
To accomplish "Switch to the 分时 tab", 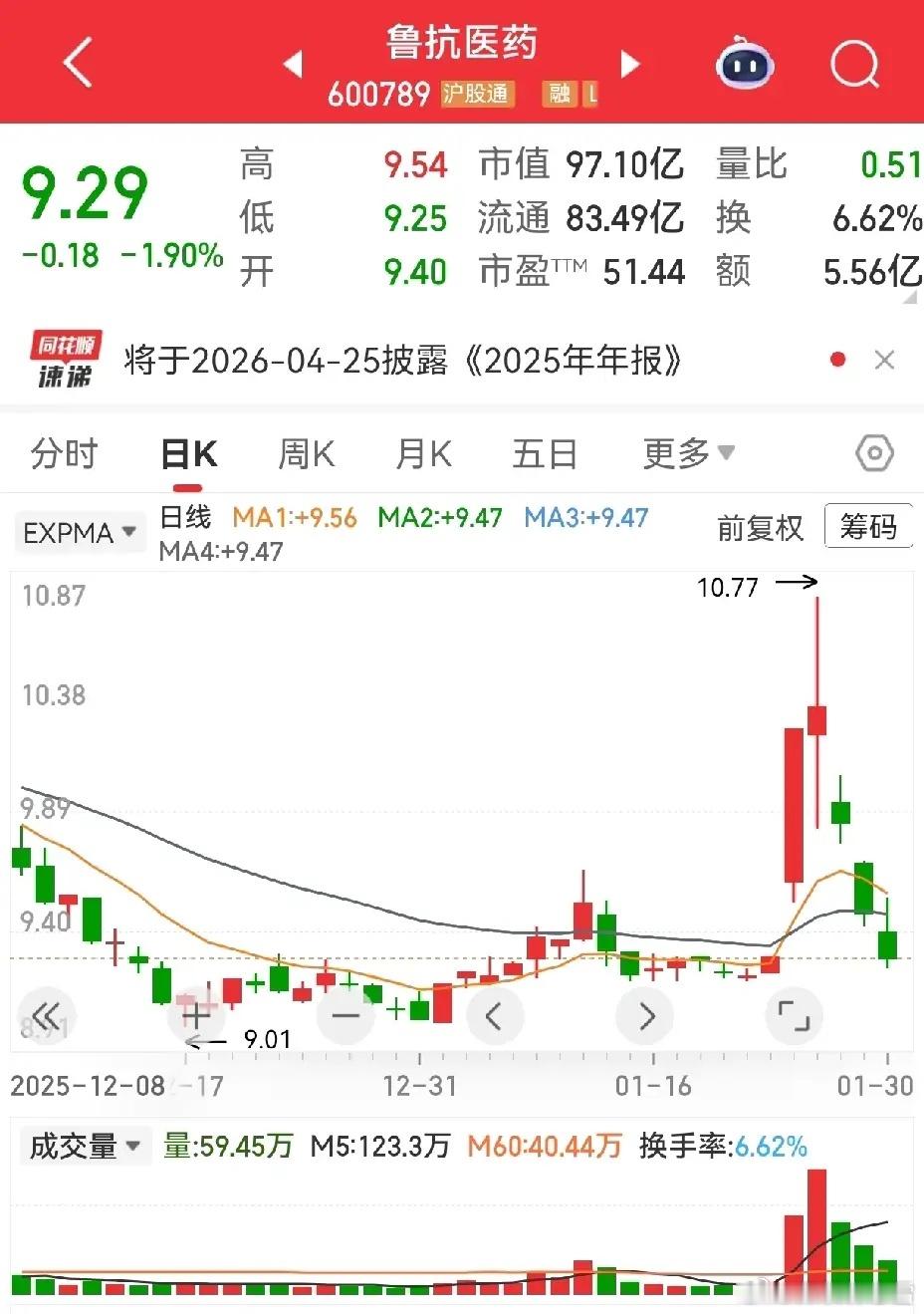I will point(65,454).
